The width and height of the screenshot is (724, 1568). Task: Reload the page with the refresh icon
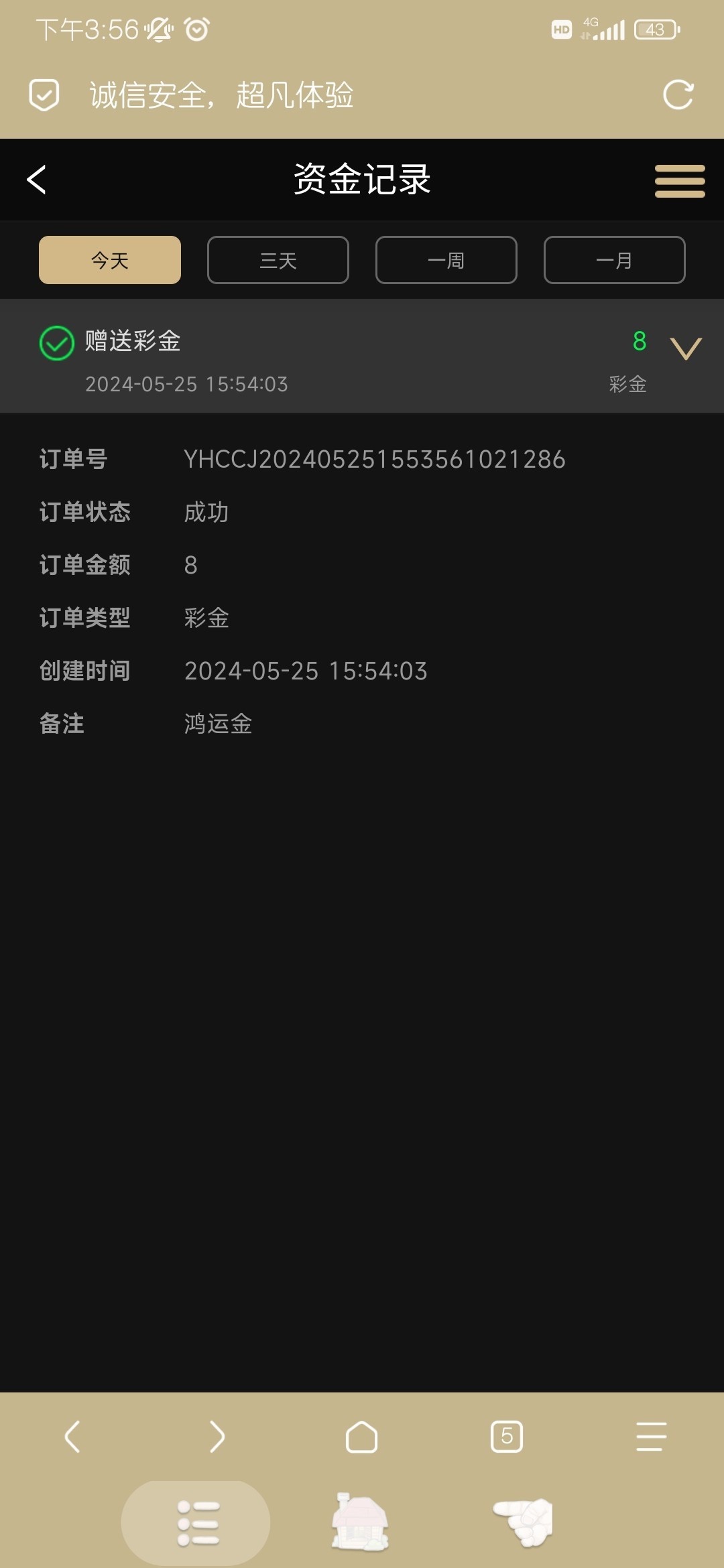coord(678,94)
